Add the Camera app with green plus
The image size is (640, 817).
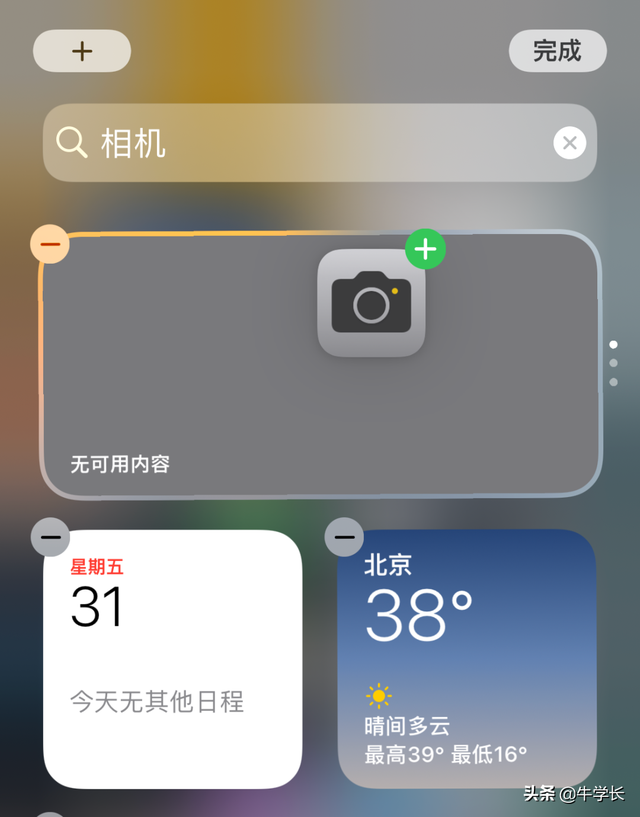425,249
